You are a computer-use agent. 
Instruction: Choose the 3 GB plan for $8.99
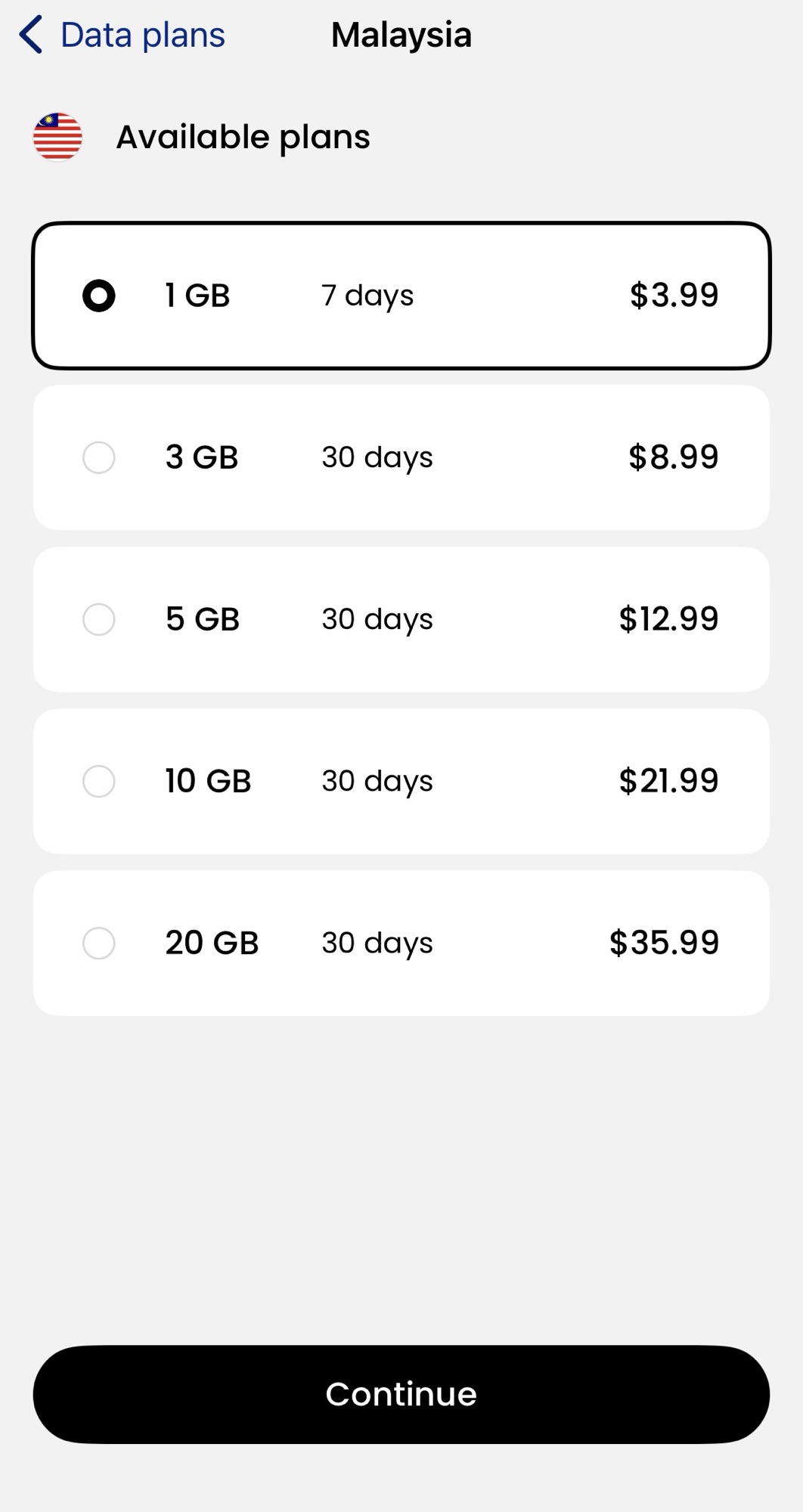(401, 457)
